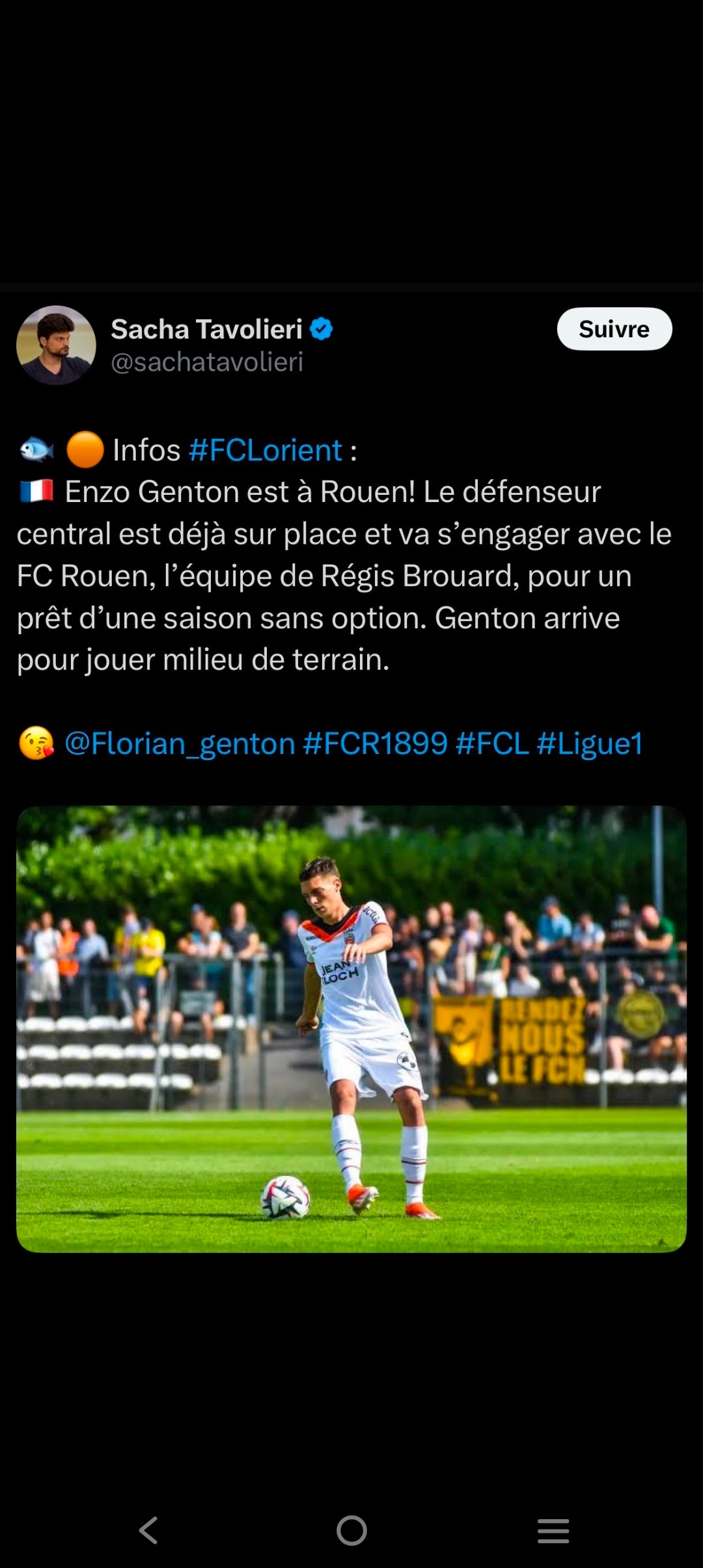Open the @sachatavolieri profile handle
This screenshot has height=1568, width=703.
pyautogui.click(x=207, y=362)
